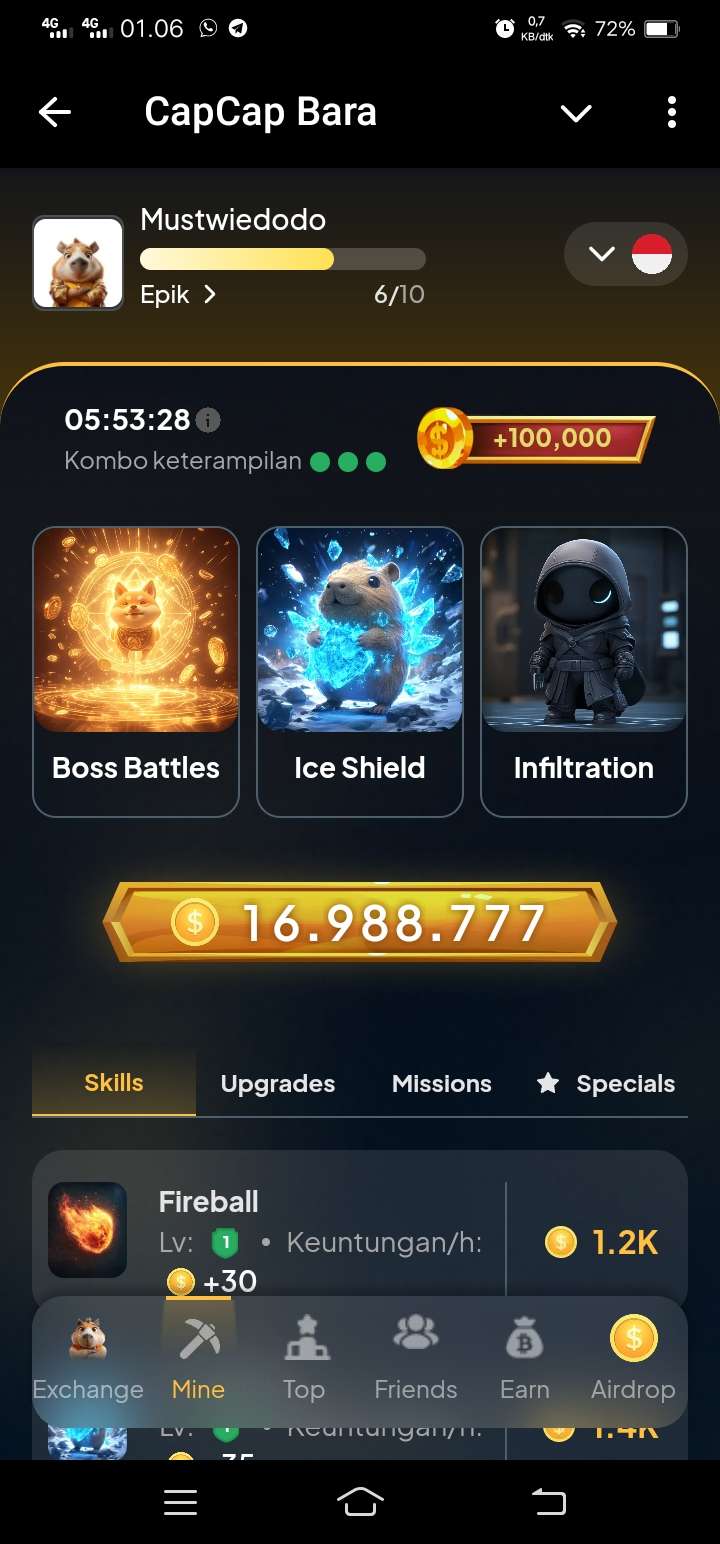
Task: Open the language dropdown with flag
Action: pyautogui.click(x=626, y=254)
